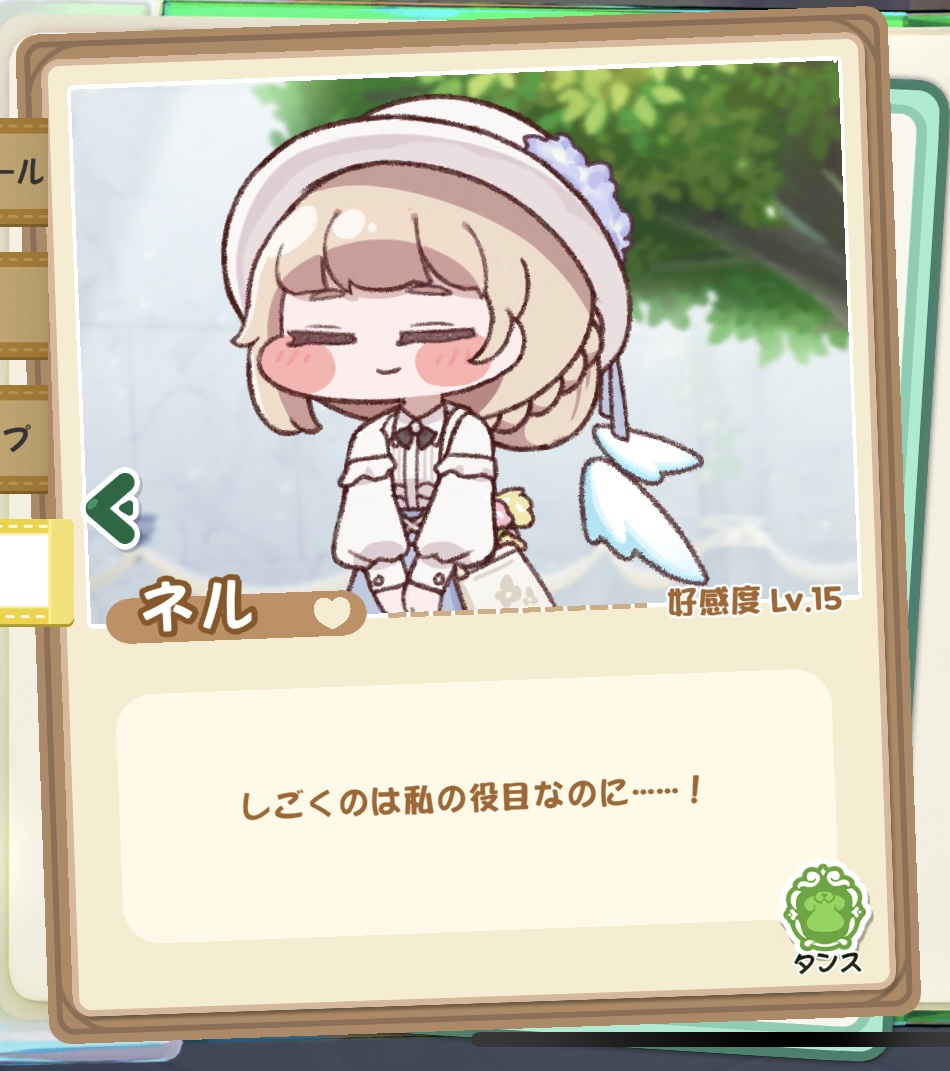Tap the heart icon next to ネル
Image resolution: width=950 pixels, height=1071 pixels.
[333, 611]
